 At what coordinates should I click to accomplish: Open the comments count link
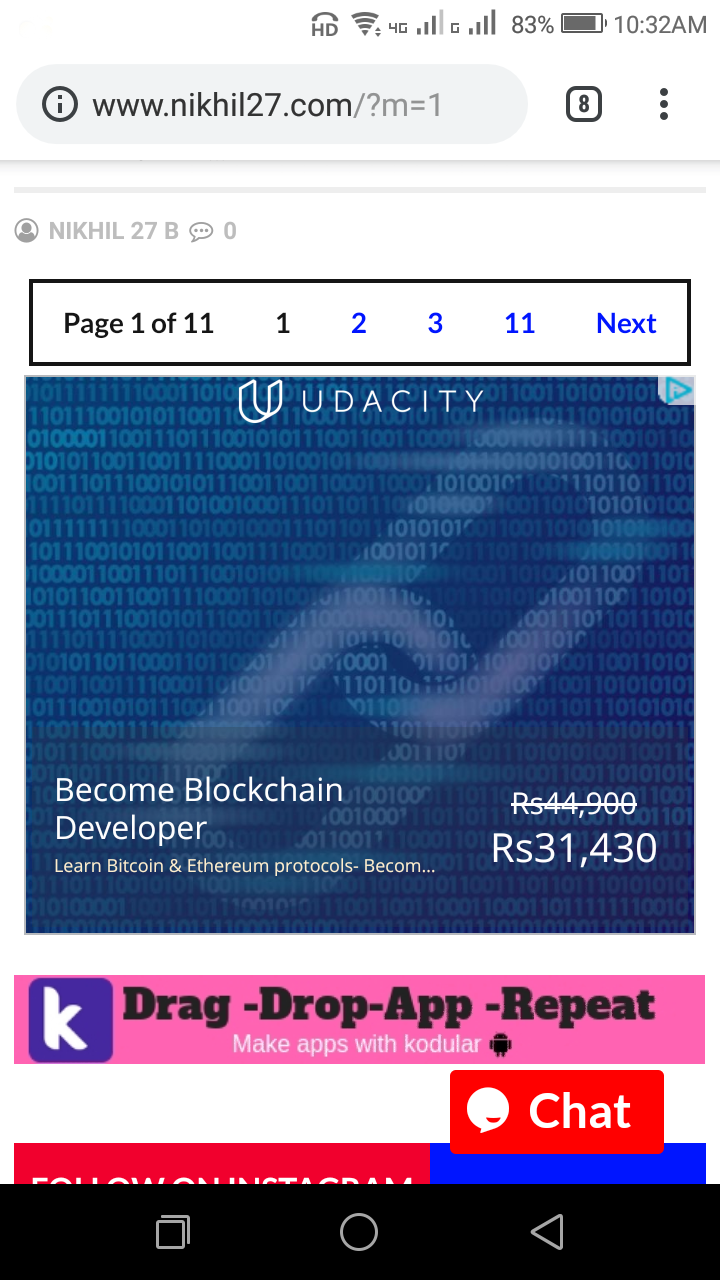tap(213, 231)
